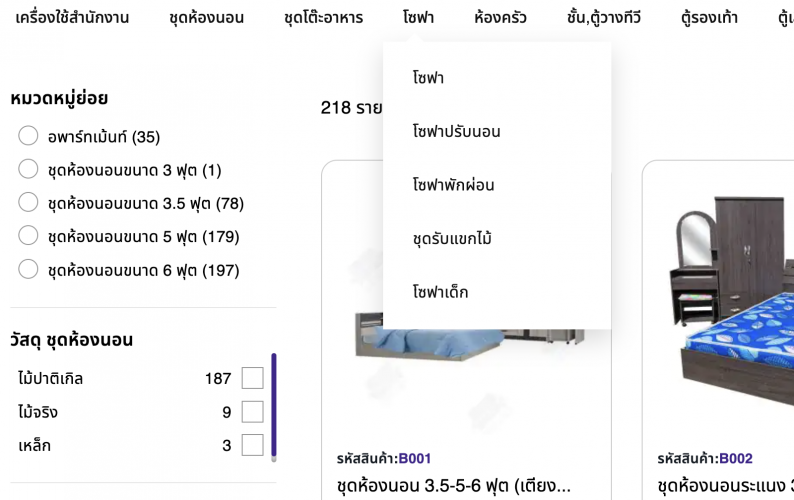Select the อพาร์ทเม้นท์ (35) subcategory
794x500 pixels.
tap(28, 137)
